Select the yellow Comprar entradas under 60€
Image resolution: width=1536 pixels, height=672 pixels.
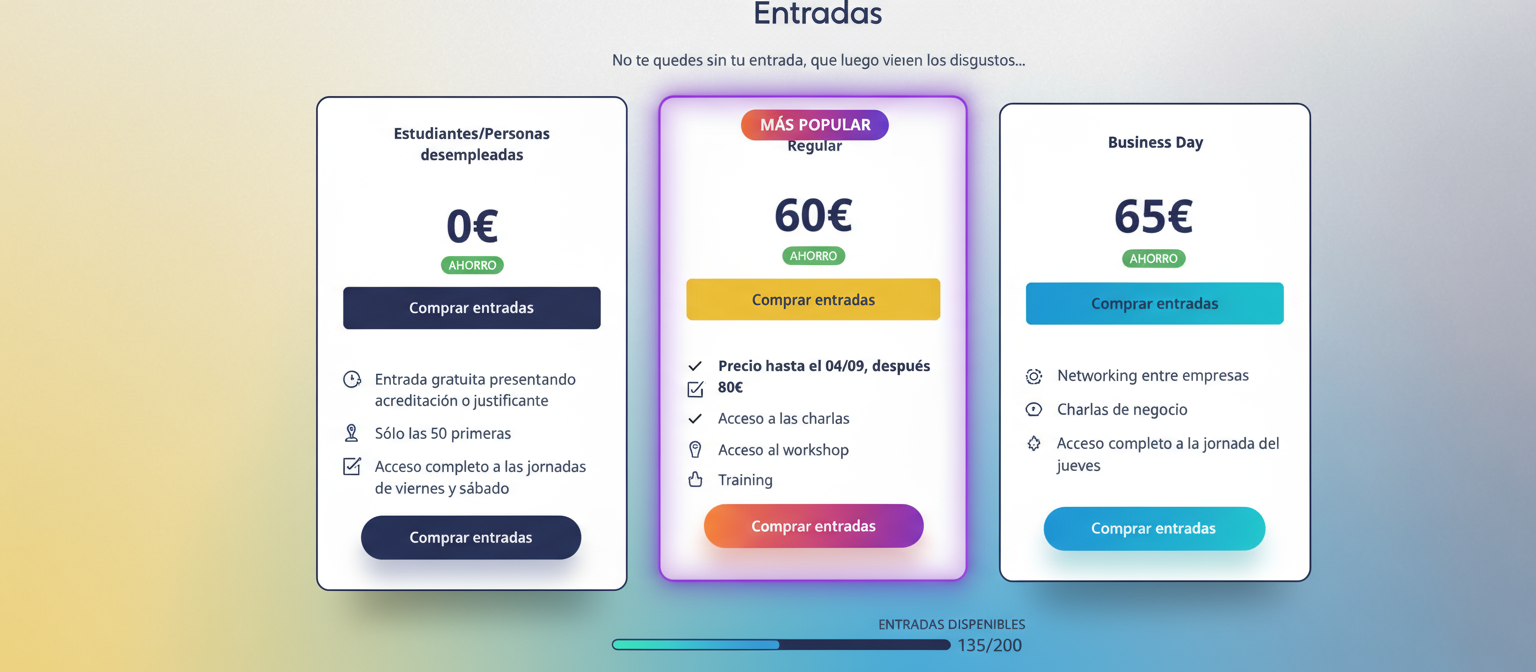click(813, 300)
